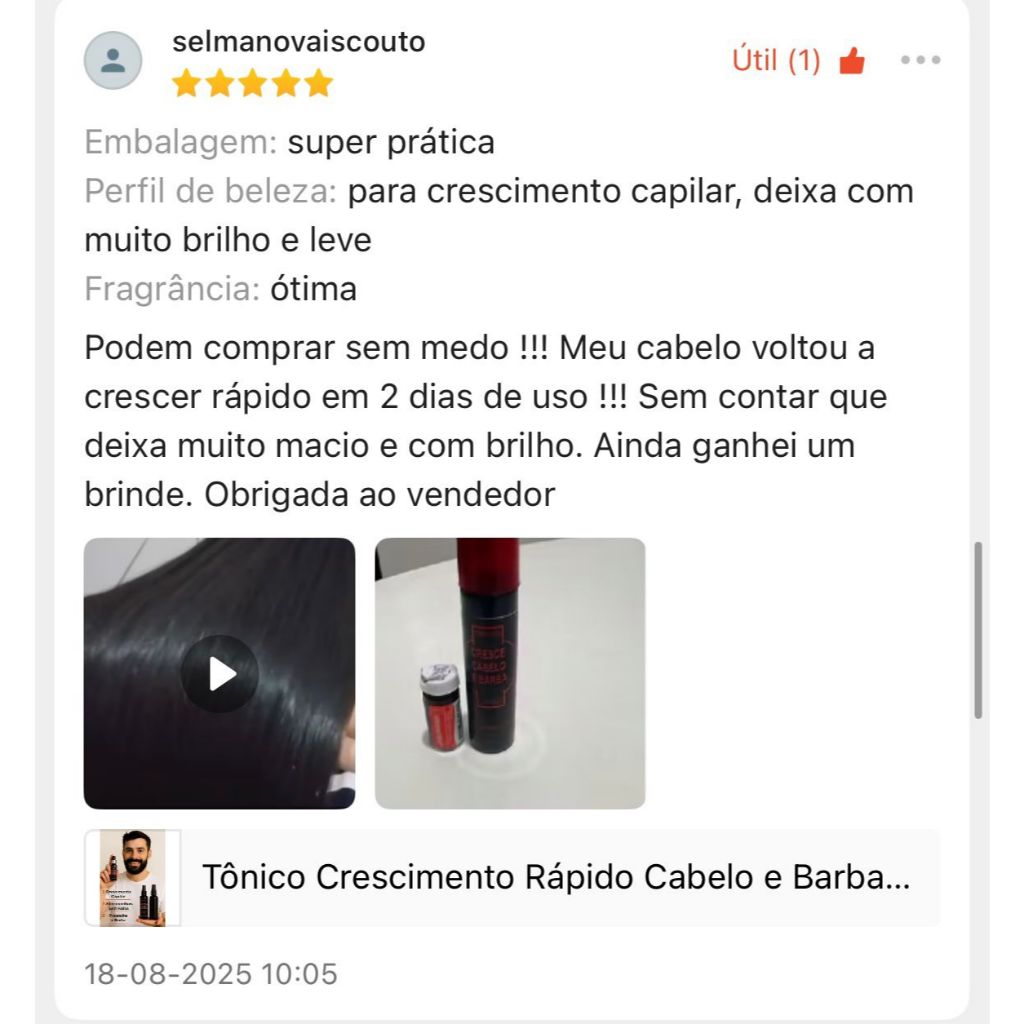Open the three-dot review options menu

pos(919,61)
